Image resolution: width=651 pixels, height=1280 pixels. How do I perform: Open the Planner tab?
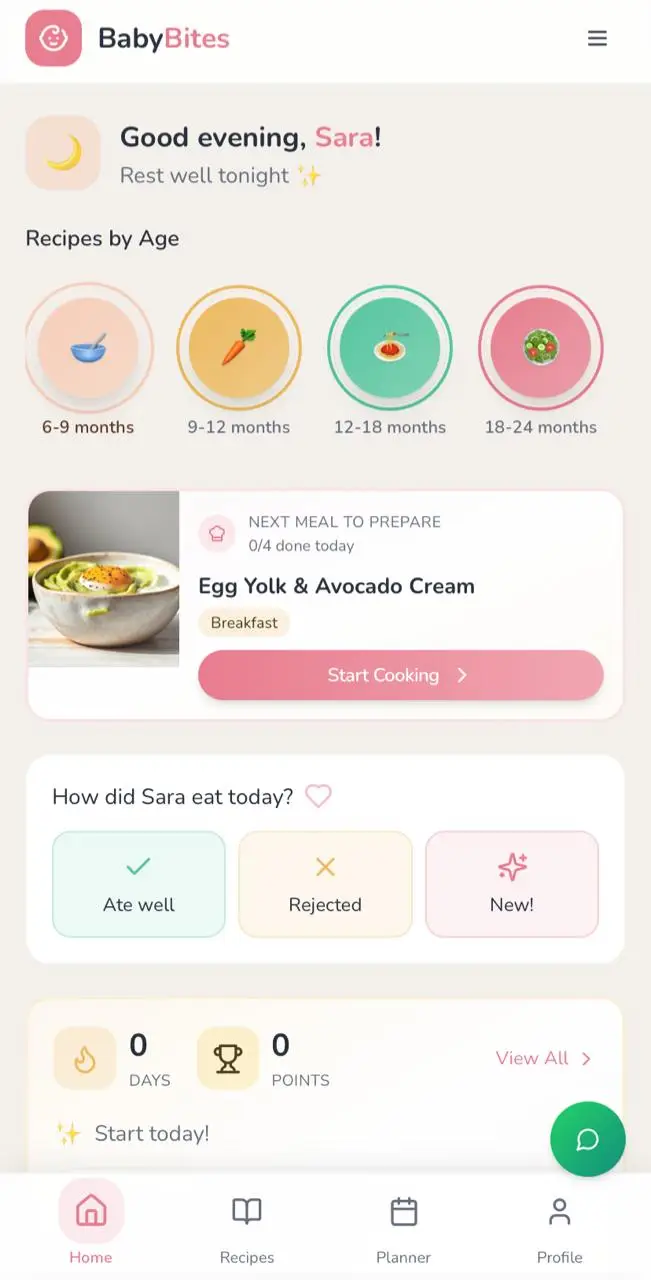(403, 1223)
